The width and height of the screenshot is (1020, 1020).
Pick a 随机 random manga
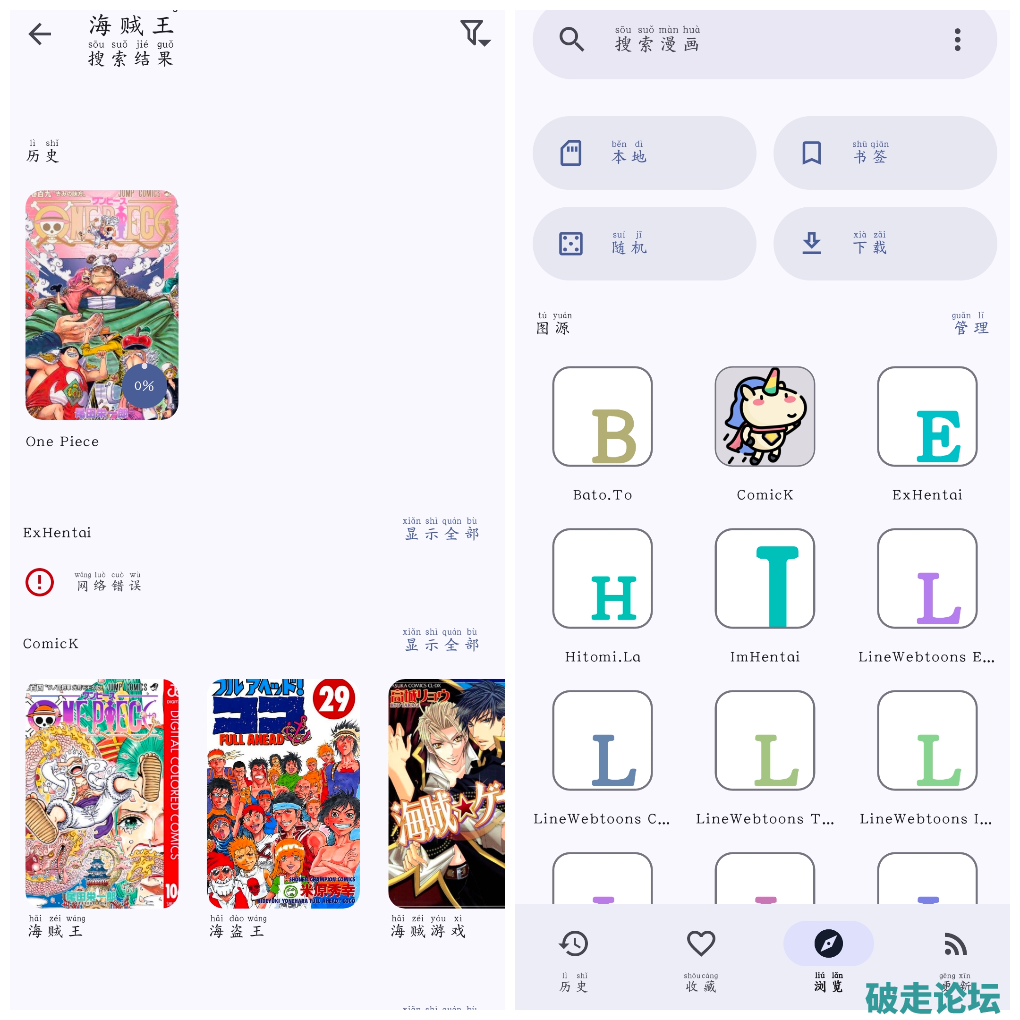644,244
